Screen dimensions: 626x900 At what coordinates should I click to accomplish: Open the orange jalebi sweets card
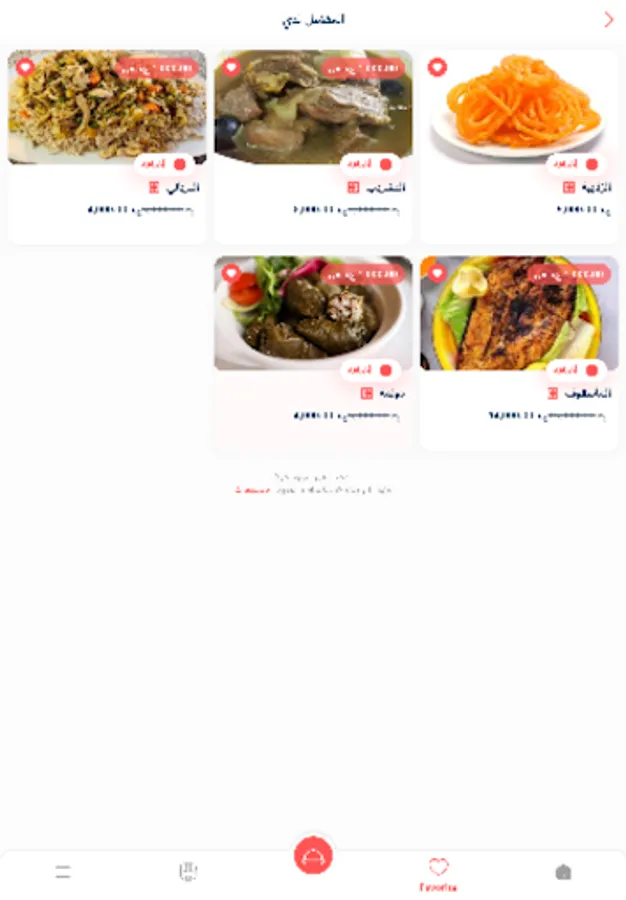(518, 110)
